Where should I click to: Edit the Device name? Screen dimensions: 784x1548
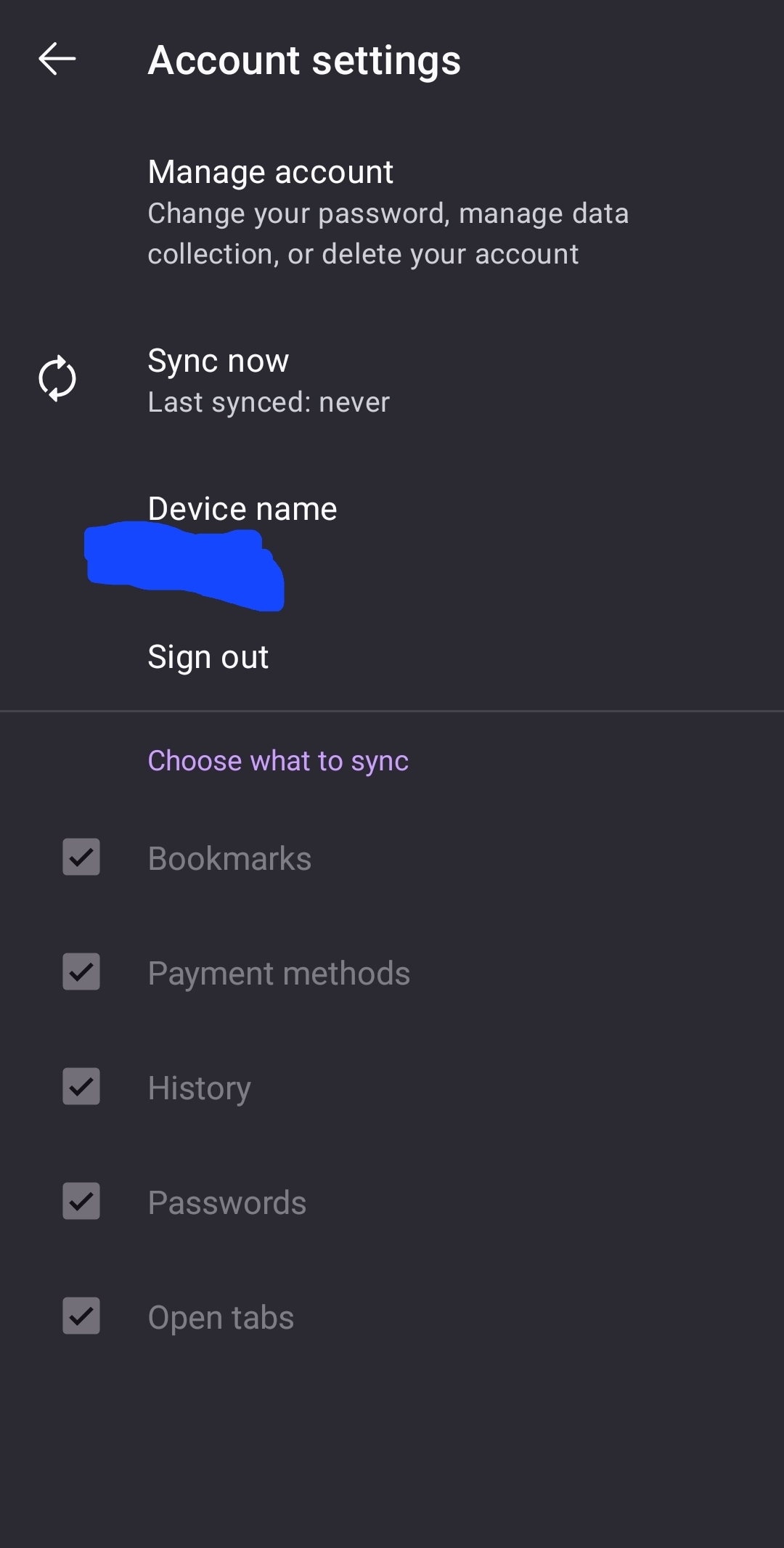[242, 510]
